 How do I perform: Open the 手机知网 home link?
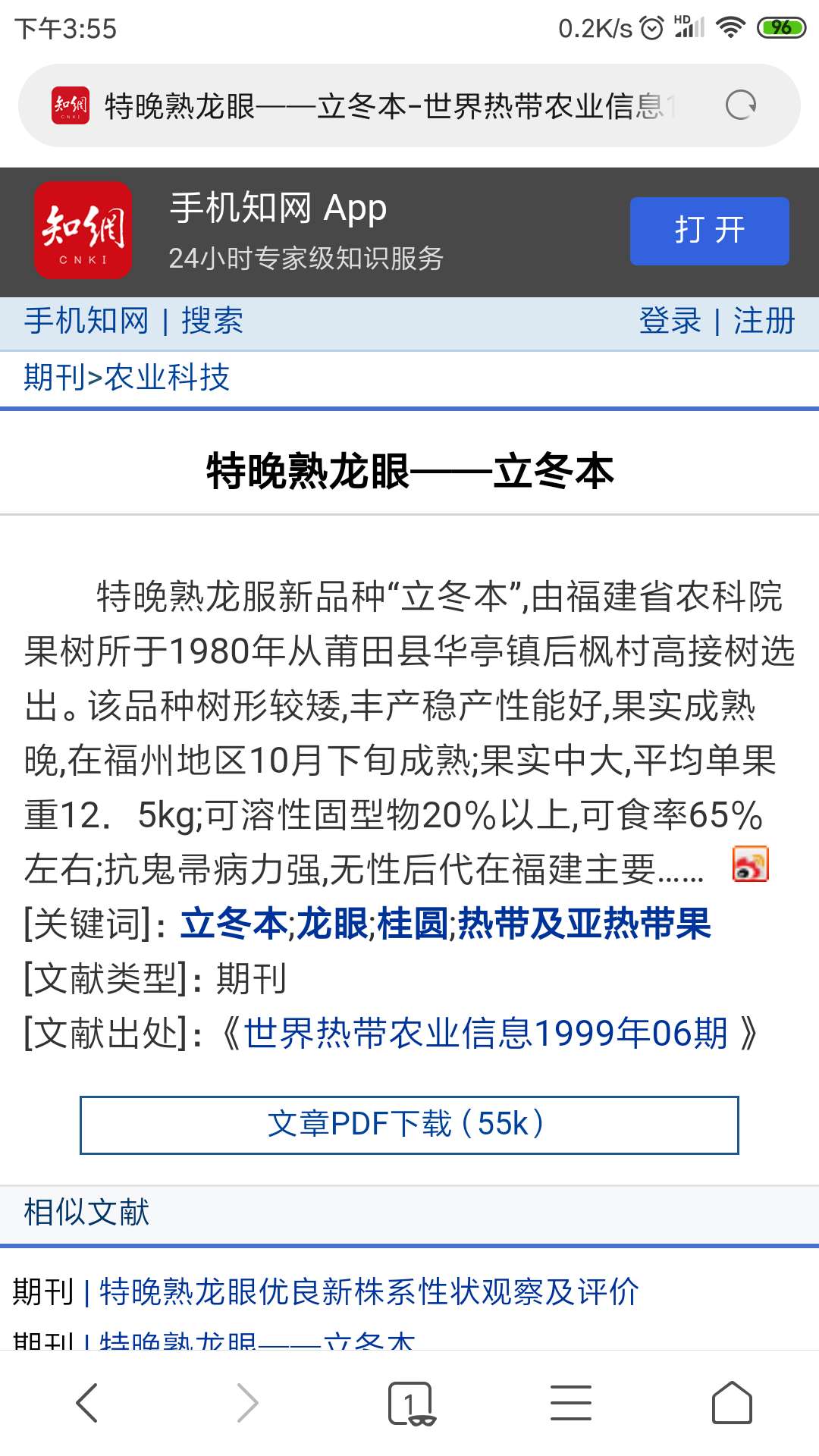coord(86,321)
